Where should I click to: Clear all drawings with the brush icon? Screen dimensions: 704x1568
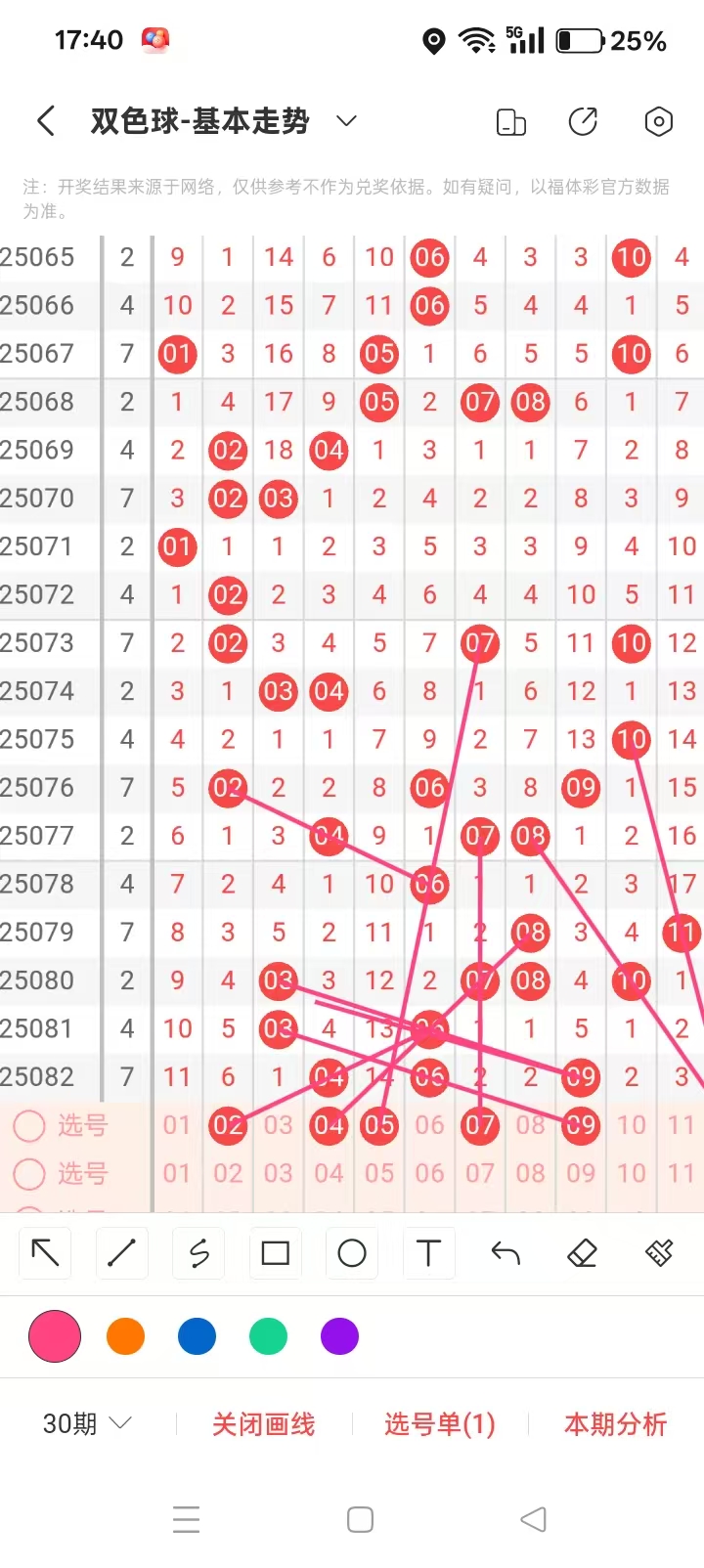point(659,1253)
